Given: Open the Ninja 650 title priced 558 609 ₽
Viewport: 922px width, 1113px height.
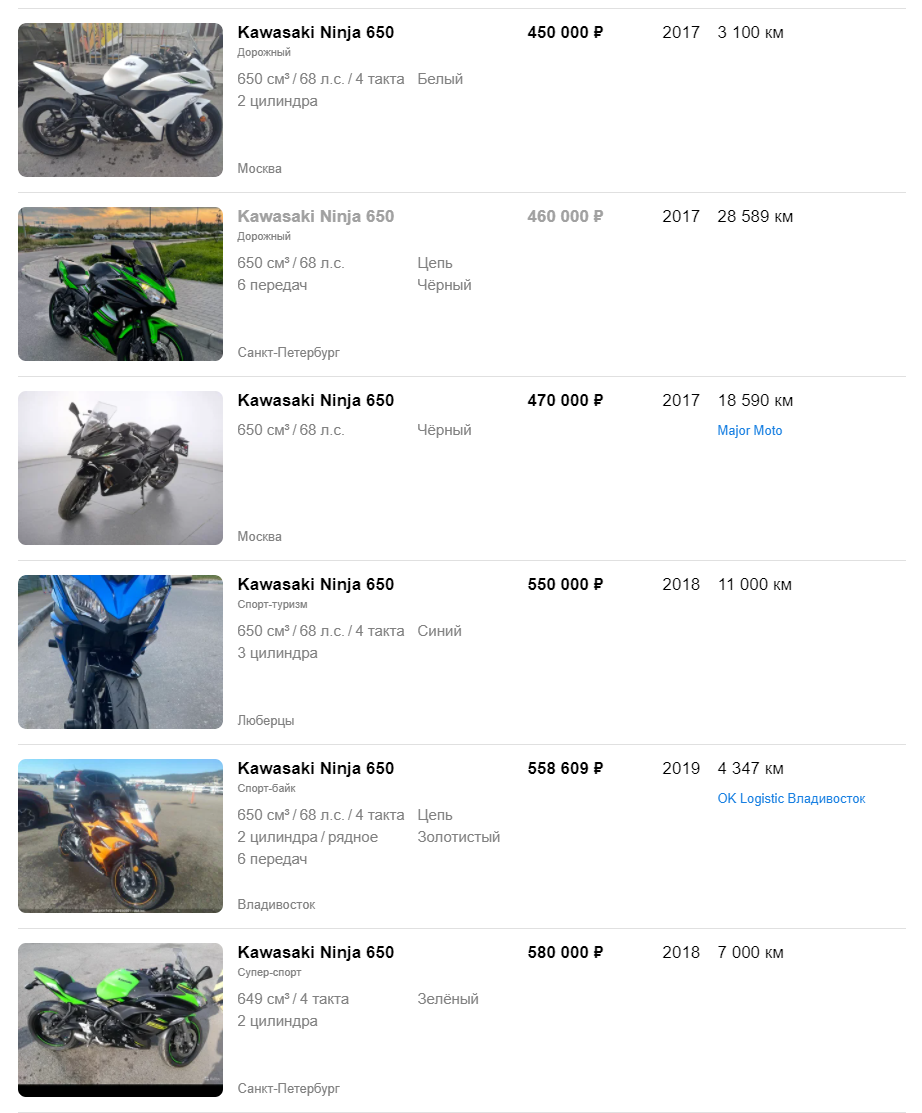Looking at the screenshot, I should click(315, 768).
